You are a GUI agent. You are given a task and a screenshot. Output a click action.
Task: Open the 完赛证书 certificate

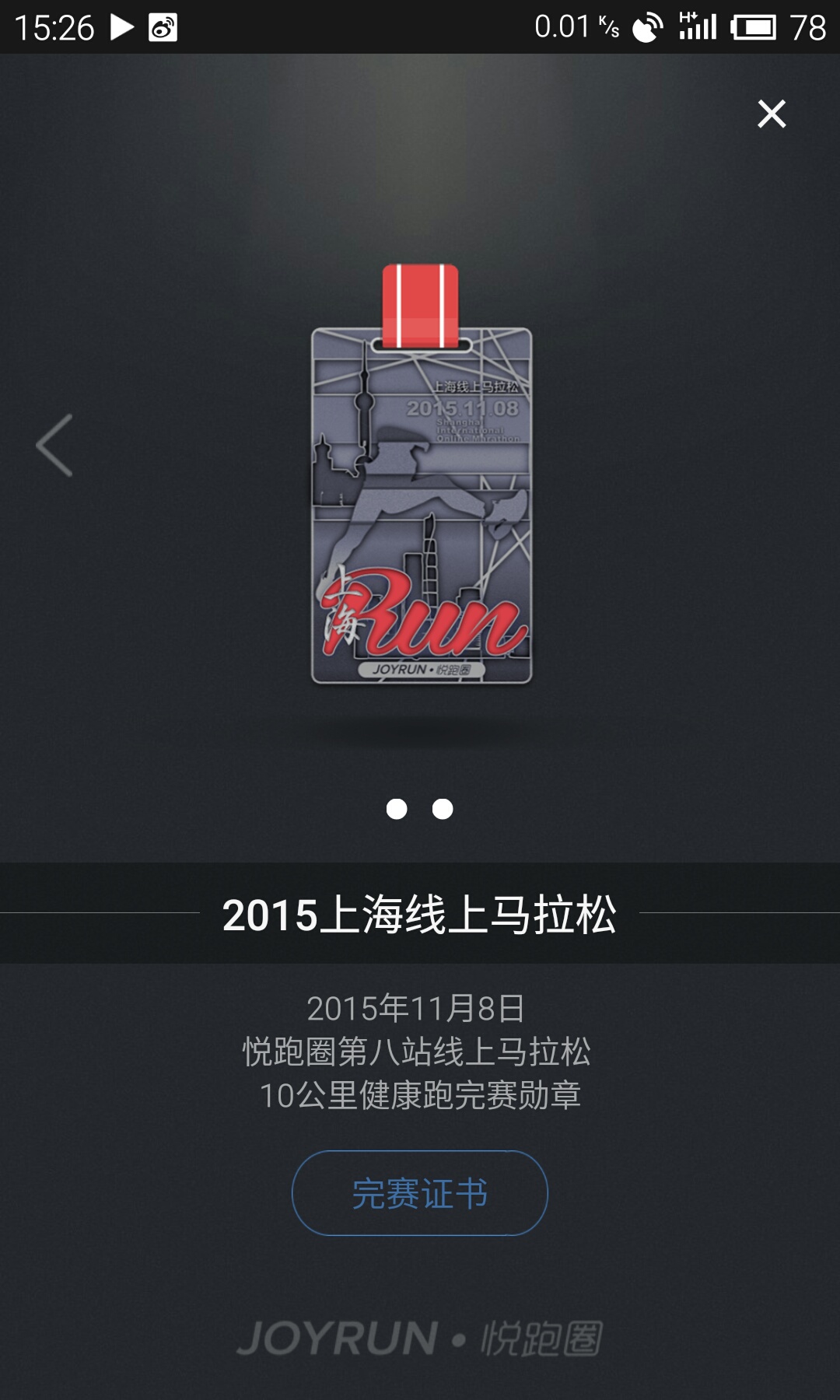(419, 1193)
